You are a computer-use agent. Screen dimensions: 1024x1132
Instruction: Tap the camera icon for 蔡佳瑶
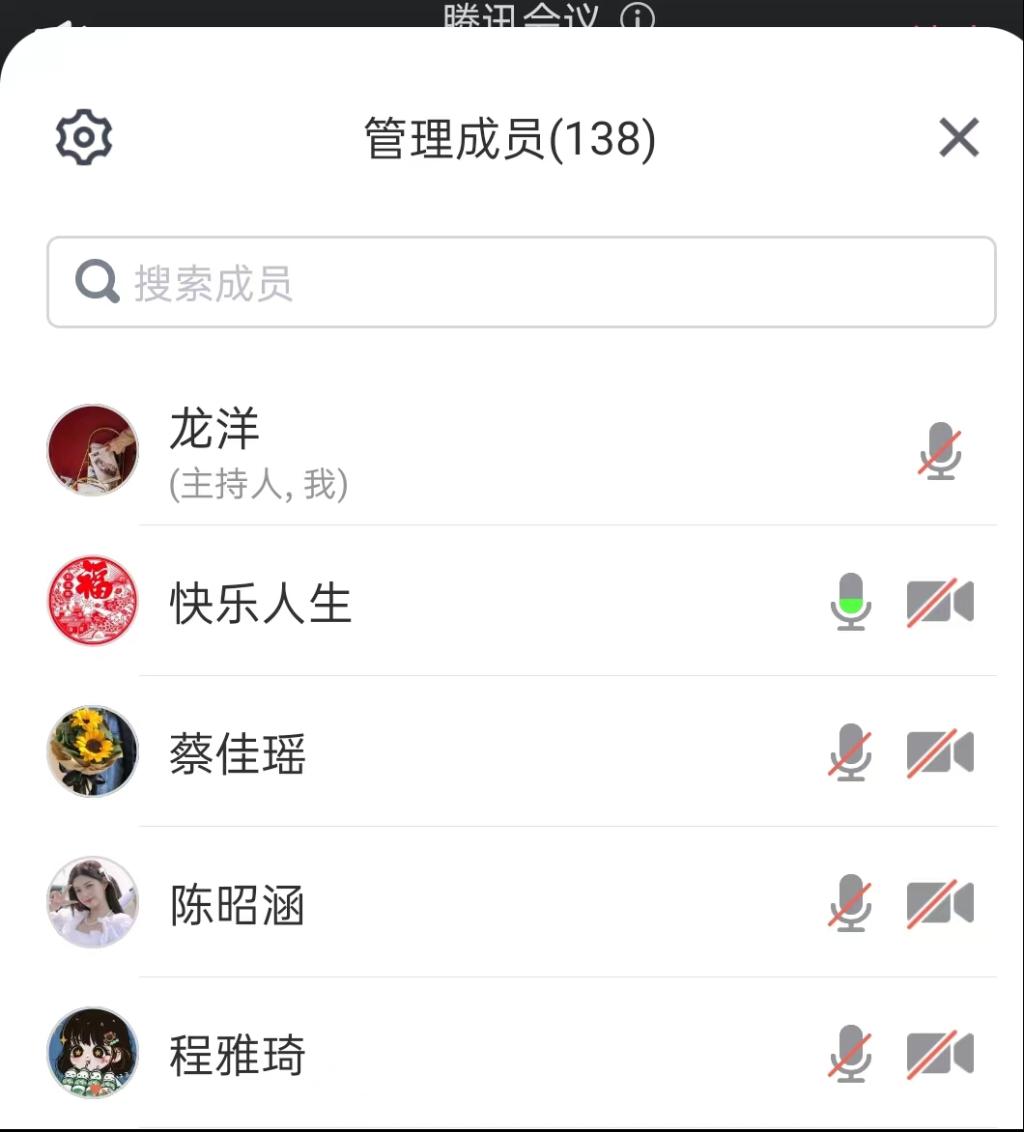tap(940, 752)
